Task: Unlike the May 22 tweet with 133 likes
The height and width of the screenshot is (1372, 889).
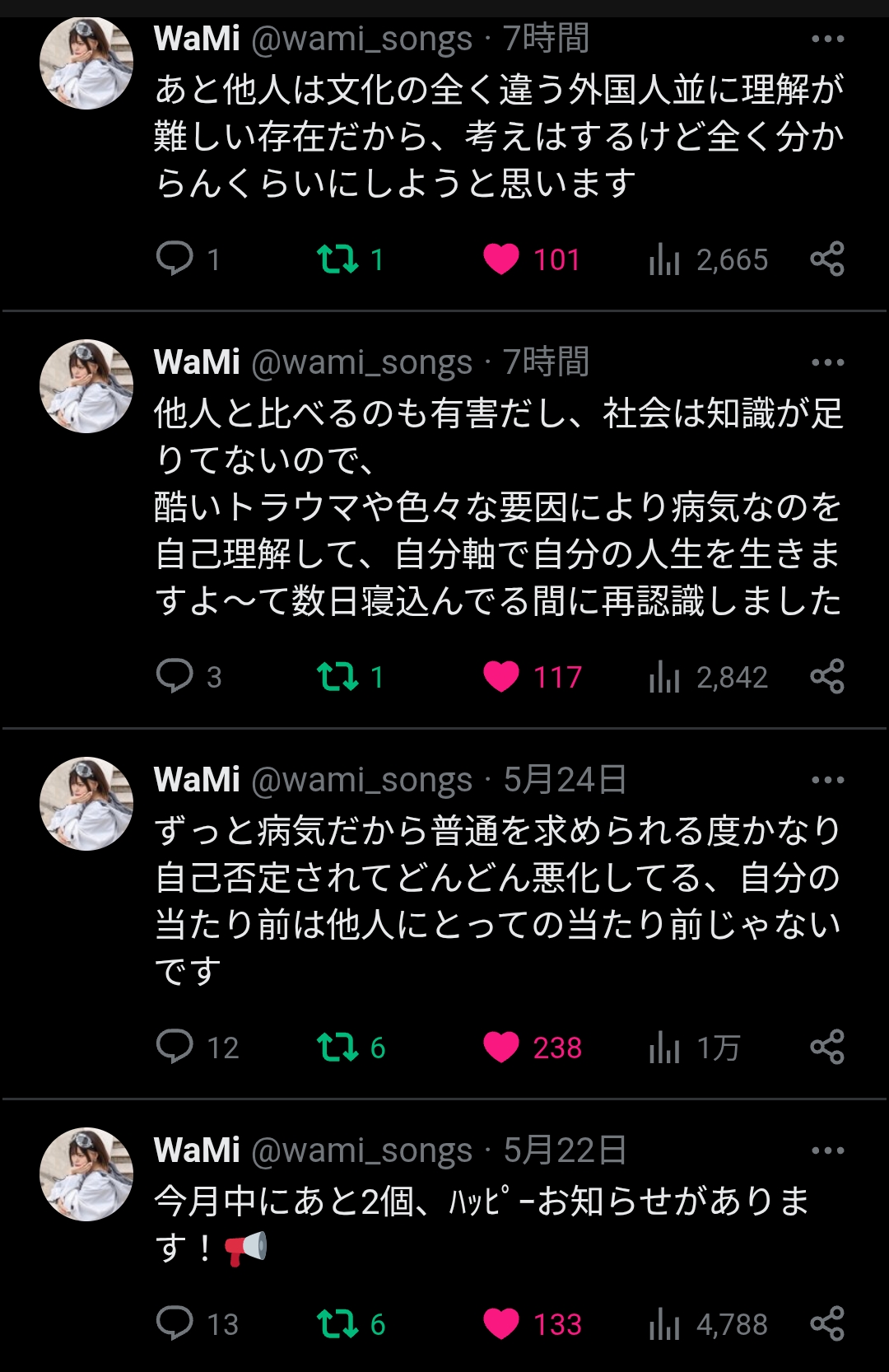Action: 500,1323
